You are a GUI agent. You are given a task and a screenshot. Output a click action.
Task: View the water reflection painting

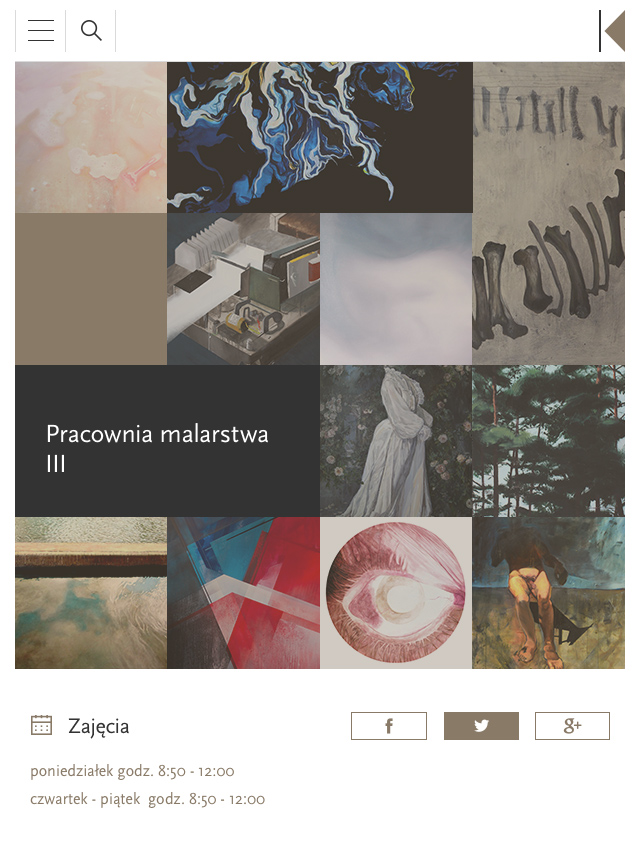(91, 593)
